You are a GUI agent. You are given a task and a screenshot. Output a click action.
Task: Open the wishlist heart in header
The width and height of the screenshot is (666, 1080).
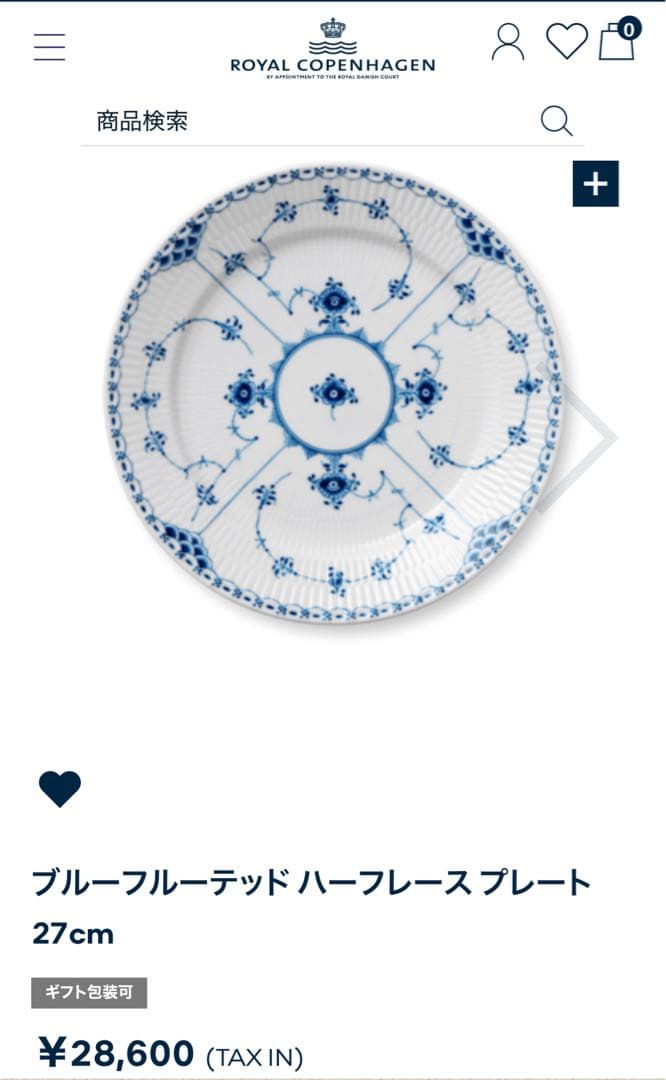566,42
